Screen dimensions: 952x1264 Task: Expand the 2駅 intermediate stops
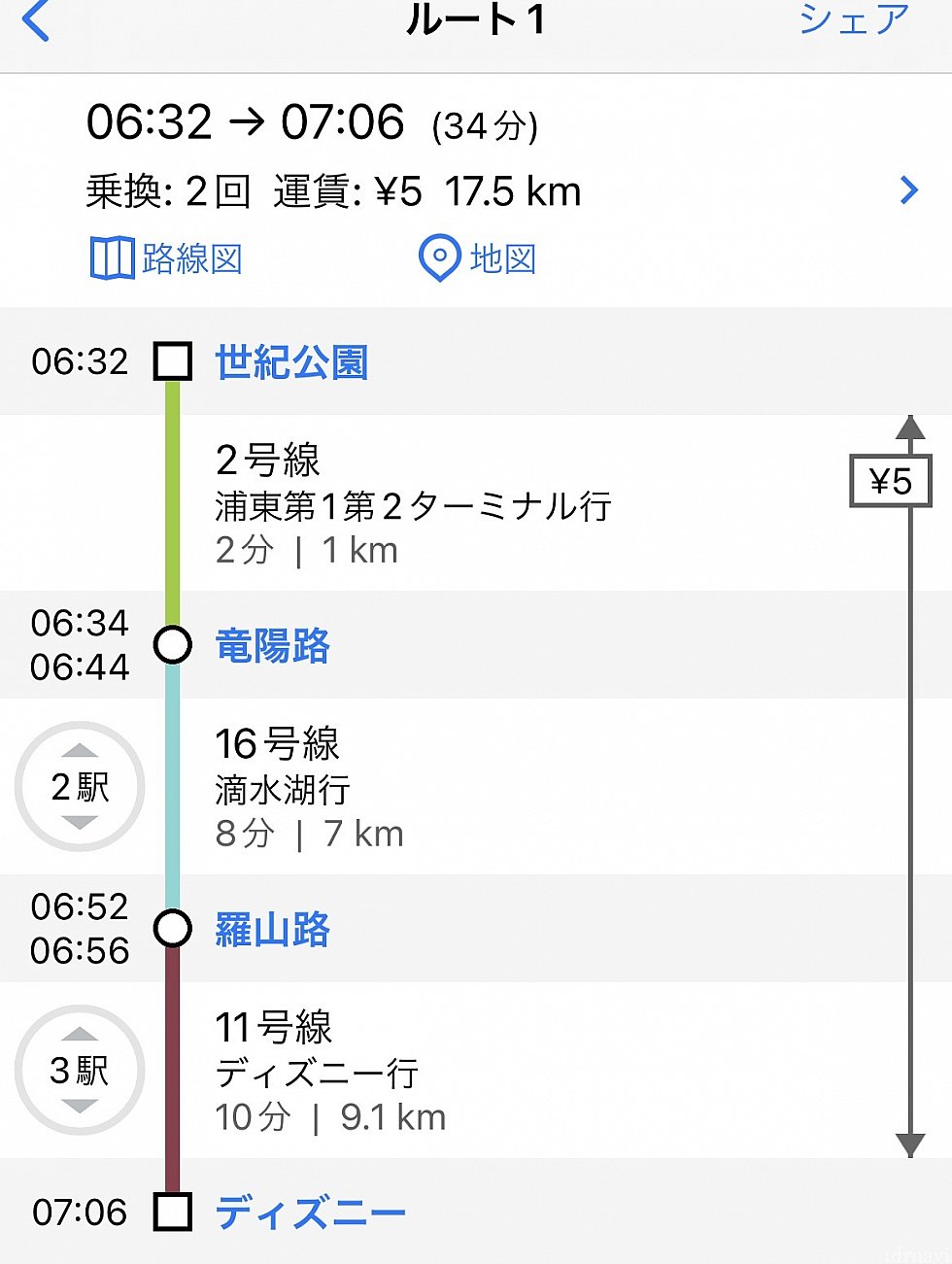tap(80, 787)
